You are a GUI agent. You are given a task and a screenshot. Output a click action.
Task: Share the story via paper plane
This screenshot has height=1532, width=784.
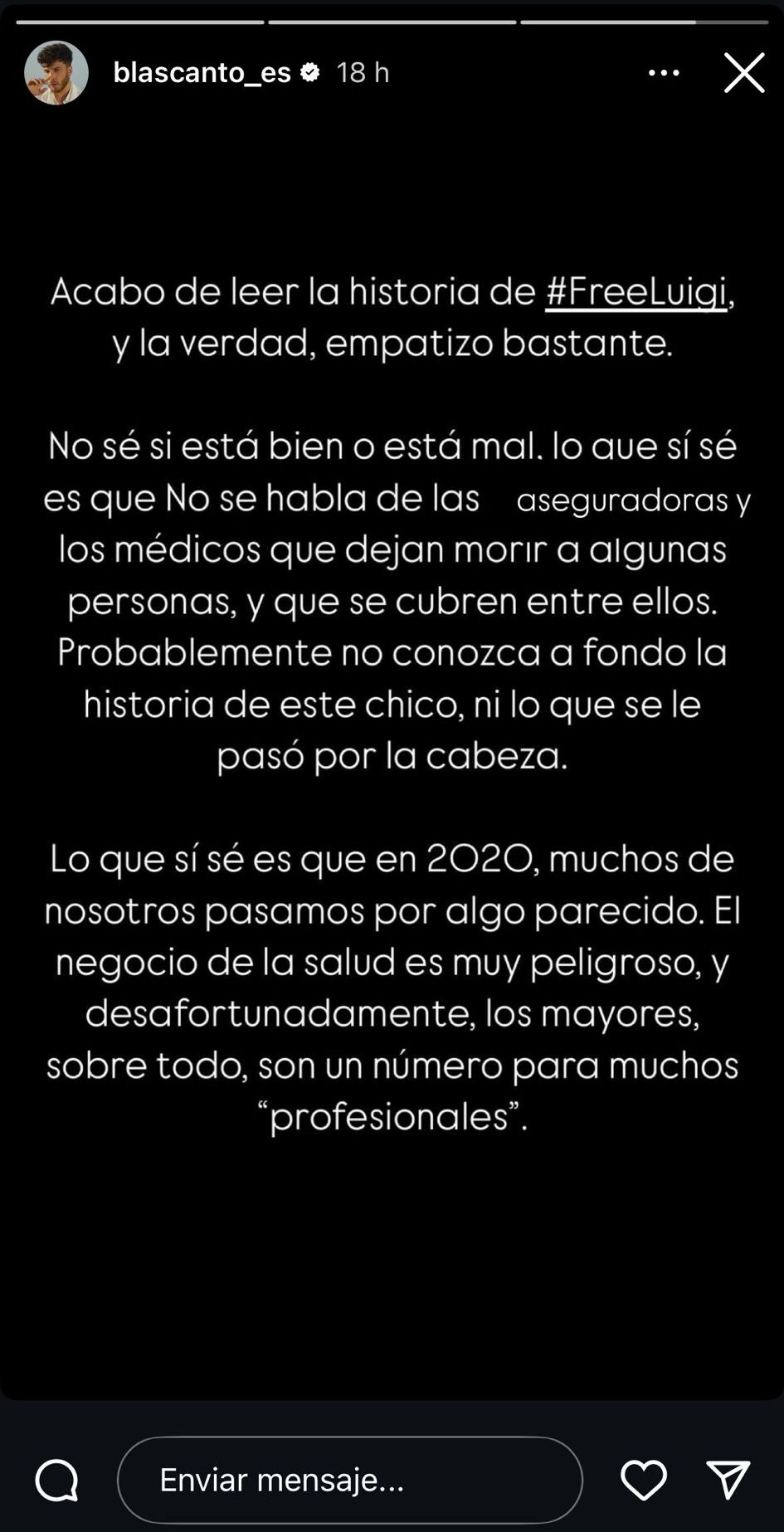tap(728, 1480)
